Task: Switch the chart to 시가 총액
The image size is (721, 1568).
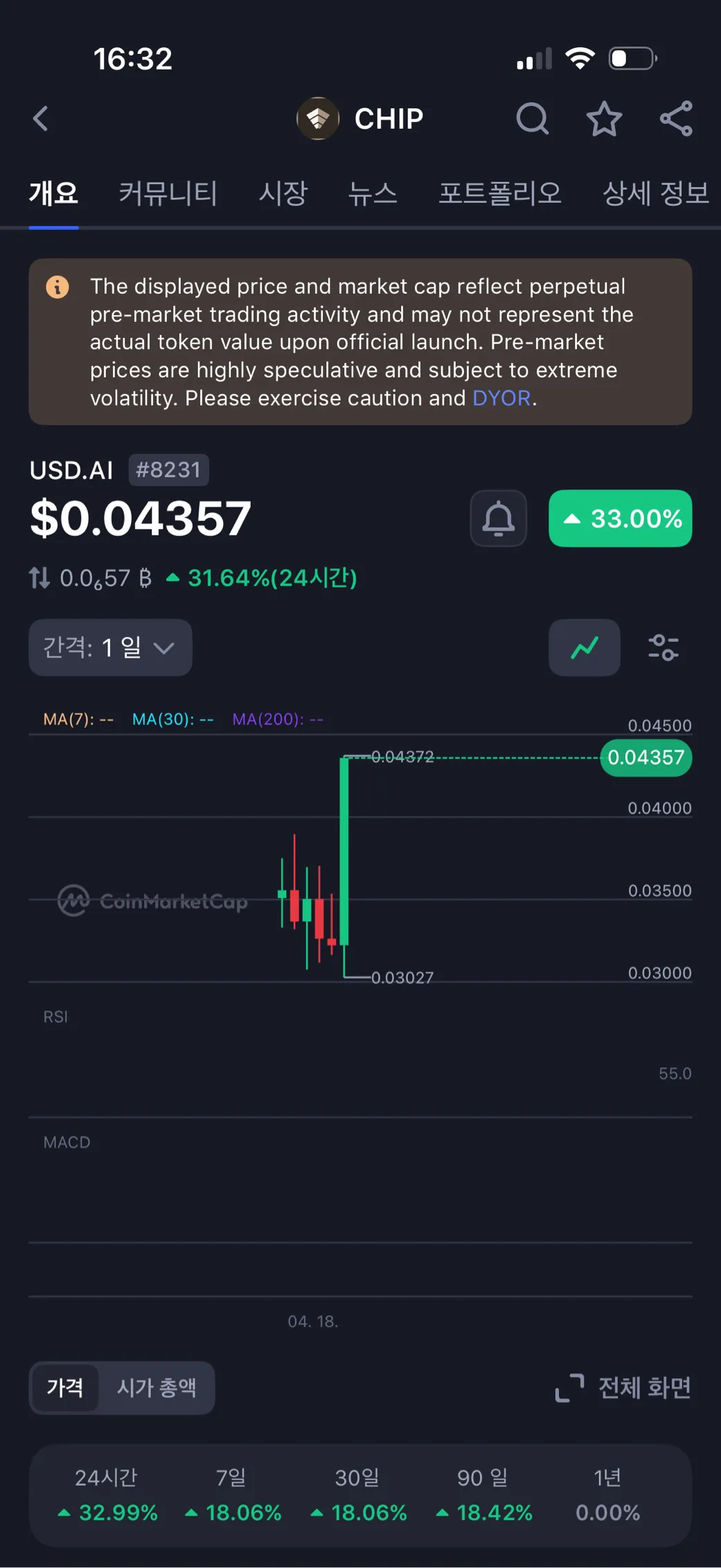Action: 157,1388
